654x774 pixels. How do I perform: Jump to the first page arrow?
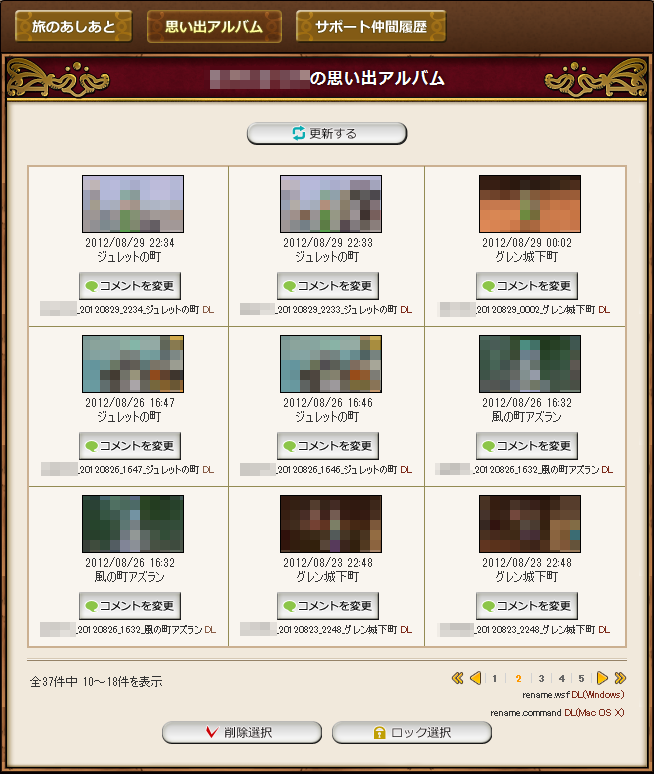457,678
